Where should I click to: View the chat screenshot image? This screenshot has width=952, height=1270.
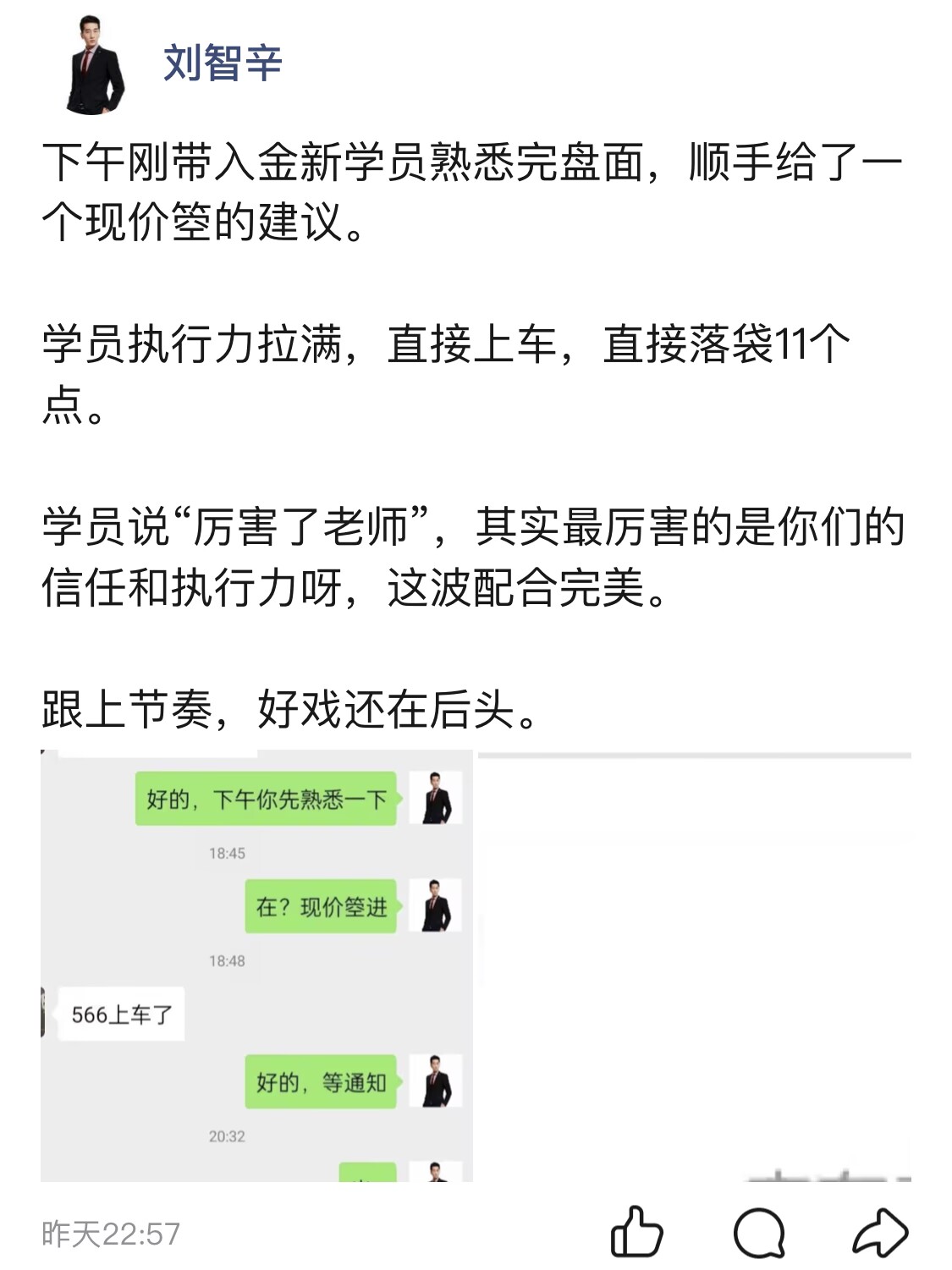[x=256, y=965]
